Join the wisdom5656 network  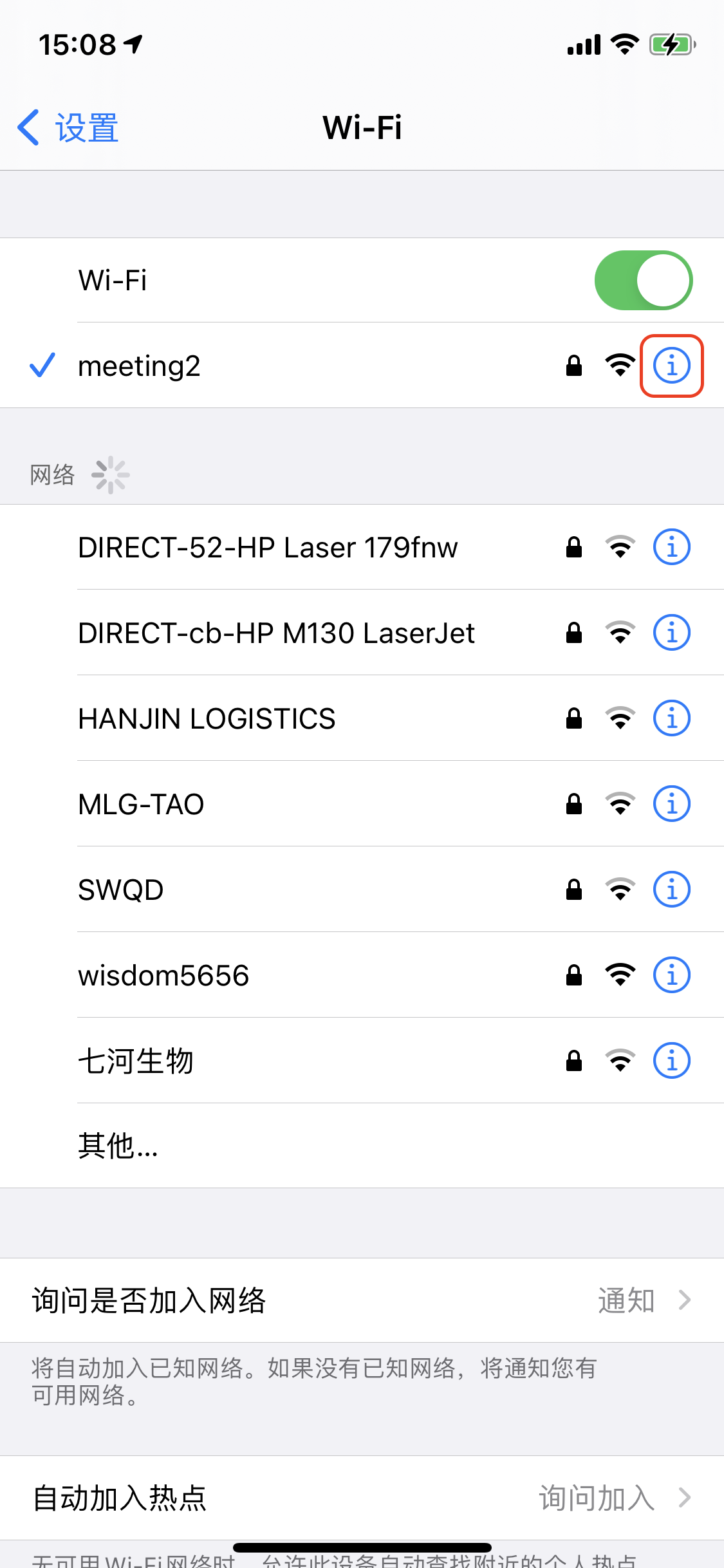(163, 975)
